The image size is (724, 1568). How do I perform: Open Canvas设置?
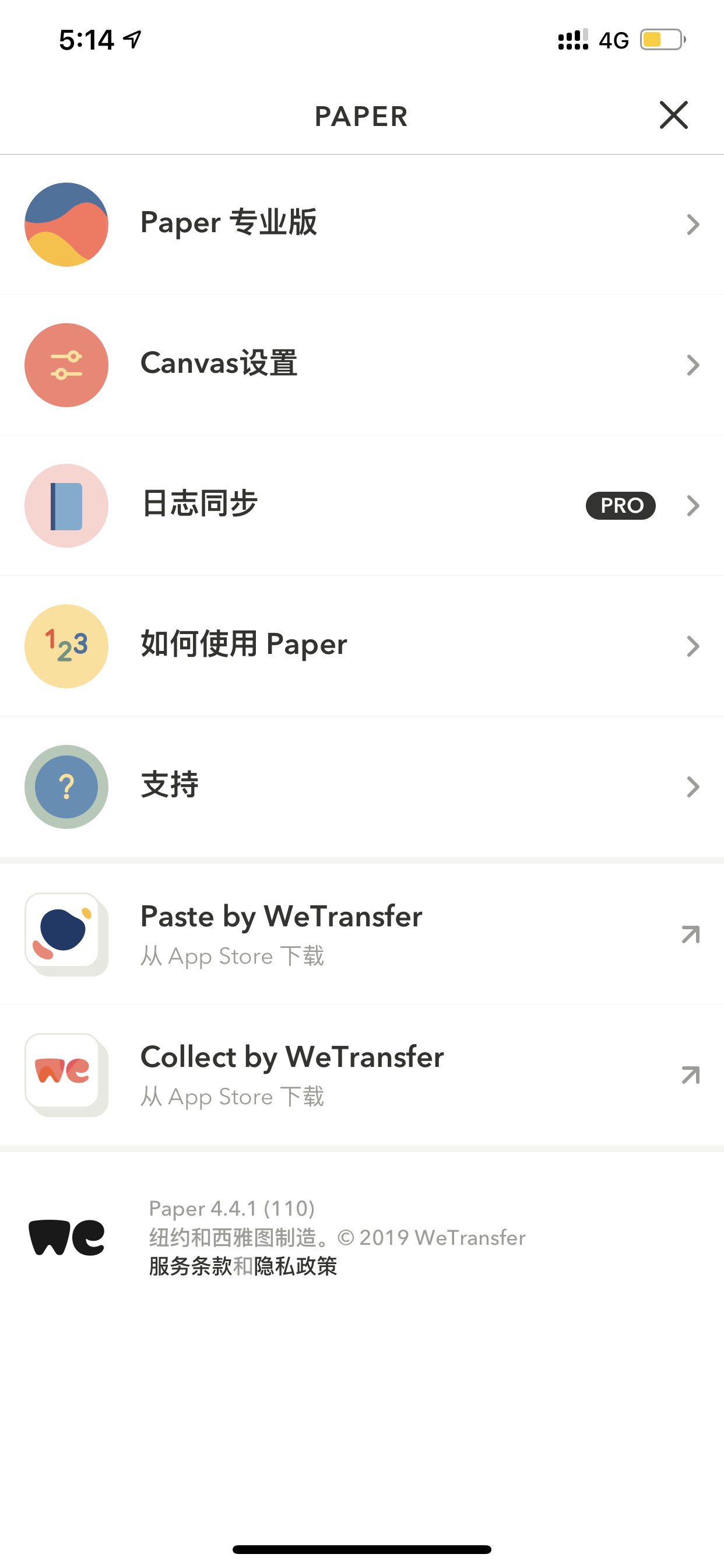(x=362, y=365)
